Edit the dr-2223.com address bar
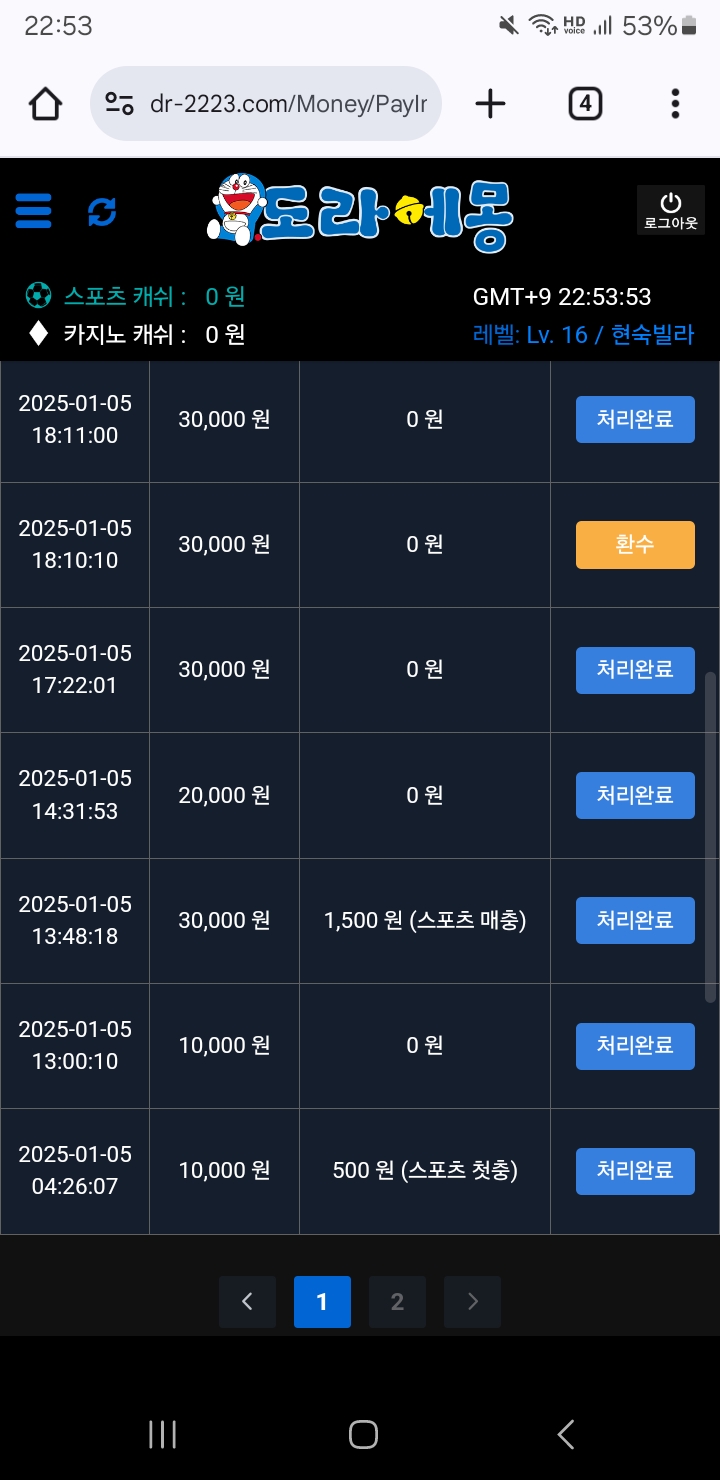 coord(266,104)
